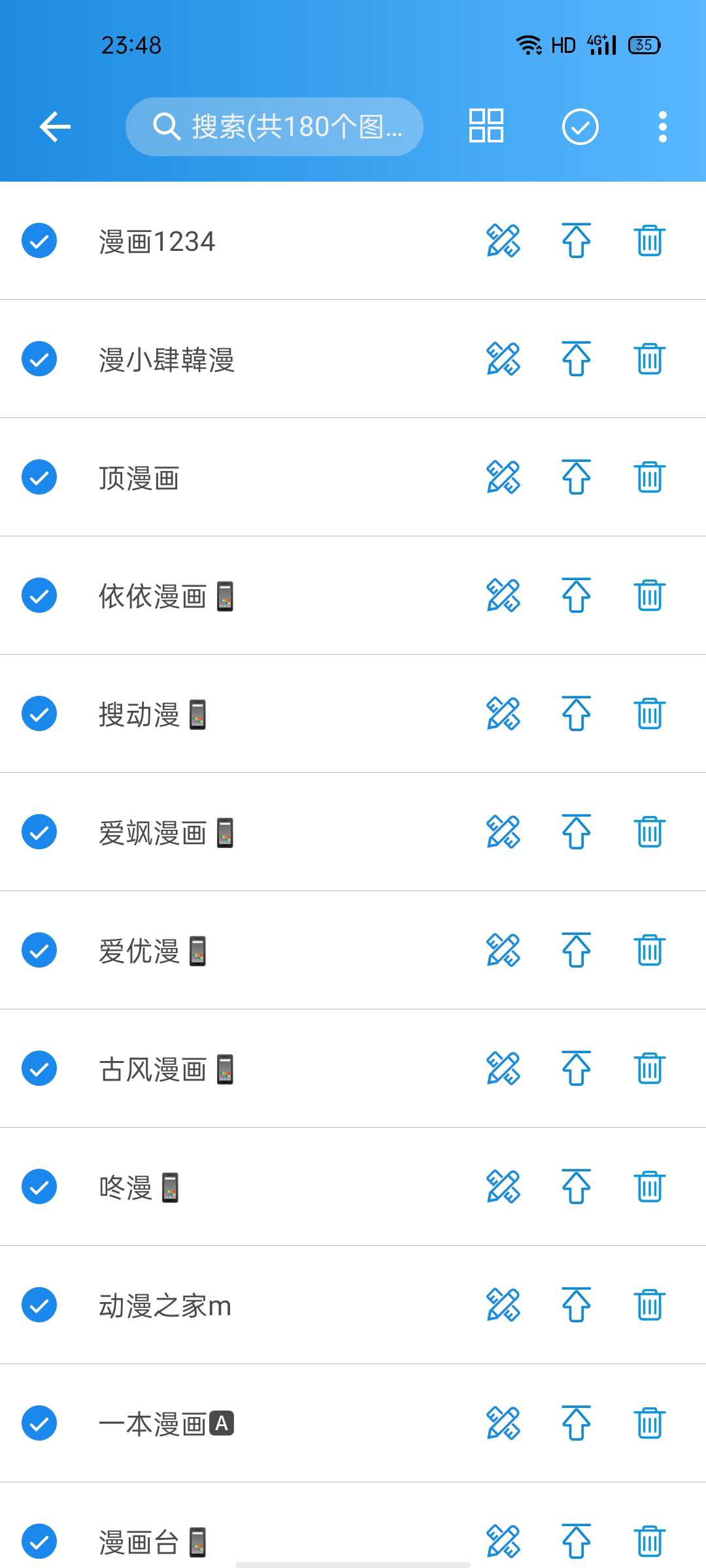Image resolution: width=706 pixels, height=1568 pixels.
Task: Delete the 顶漫画 entry
Action: coord(649,477)
